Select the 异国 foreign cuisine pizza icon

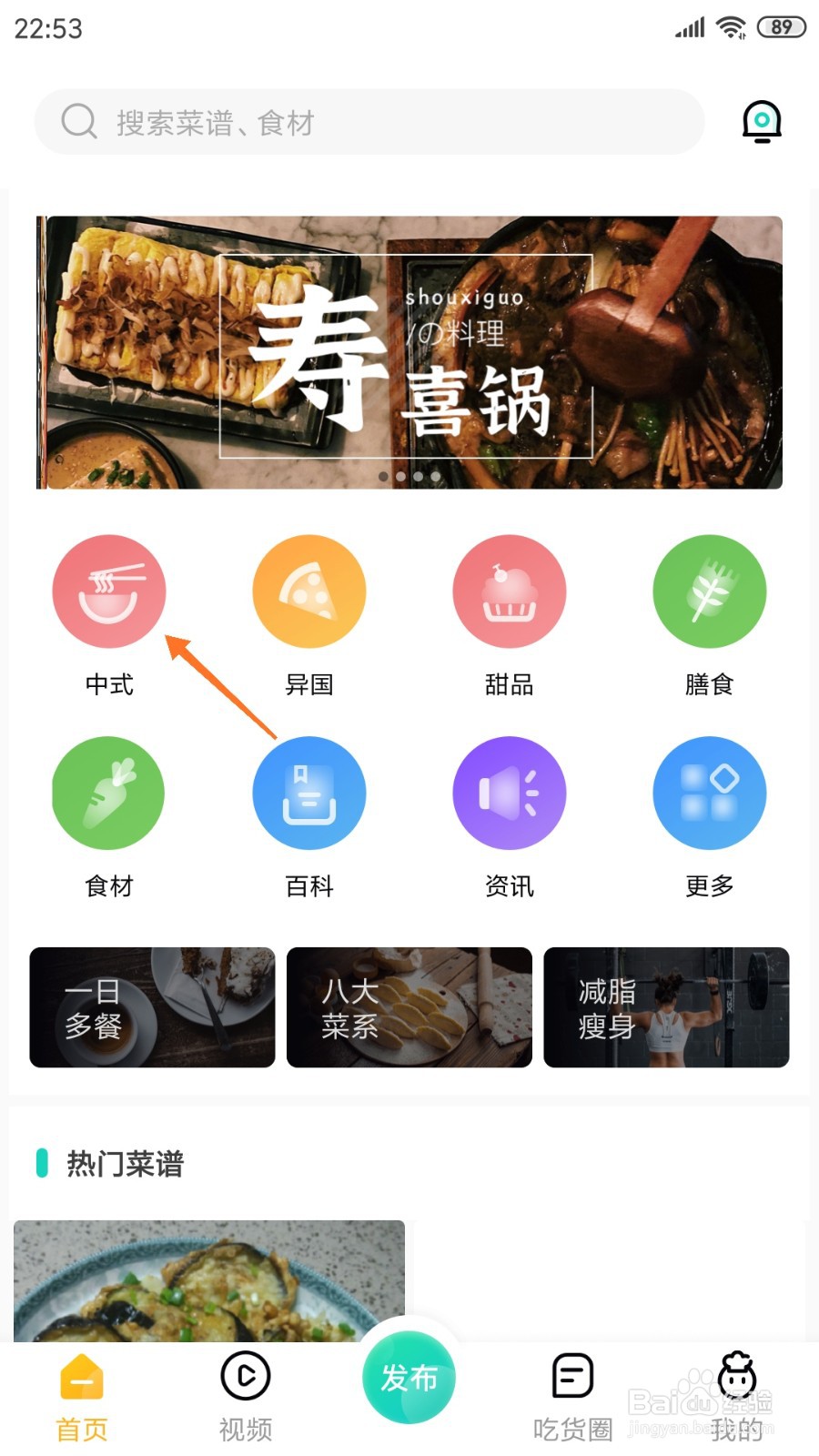click(309, 591)
